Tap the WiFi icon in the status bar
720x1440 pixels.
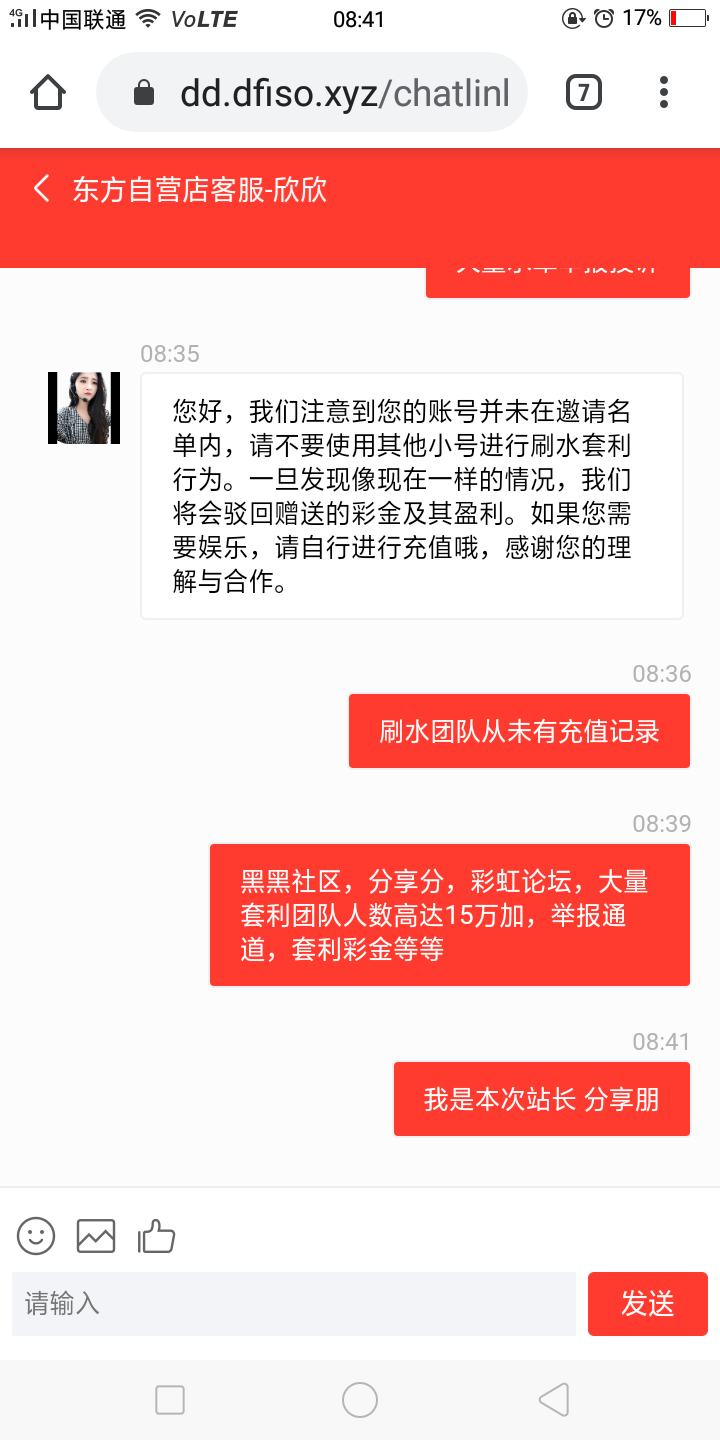(146, 16)
